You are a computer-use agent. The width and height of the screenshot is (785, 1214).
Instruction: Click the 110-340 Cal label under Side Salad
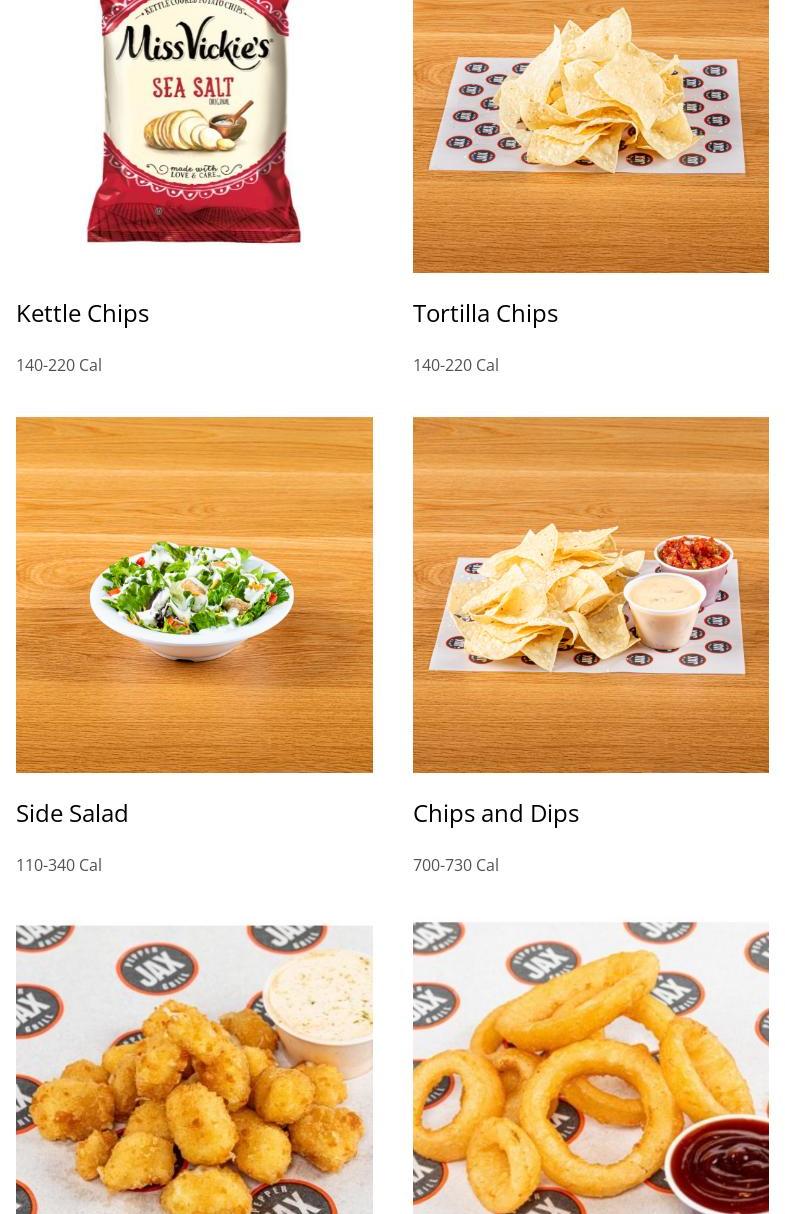pyautogui.click(x=58, y=865)
